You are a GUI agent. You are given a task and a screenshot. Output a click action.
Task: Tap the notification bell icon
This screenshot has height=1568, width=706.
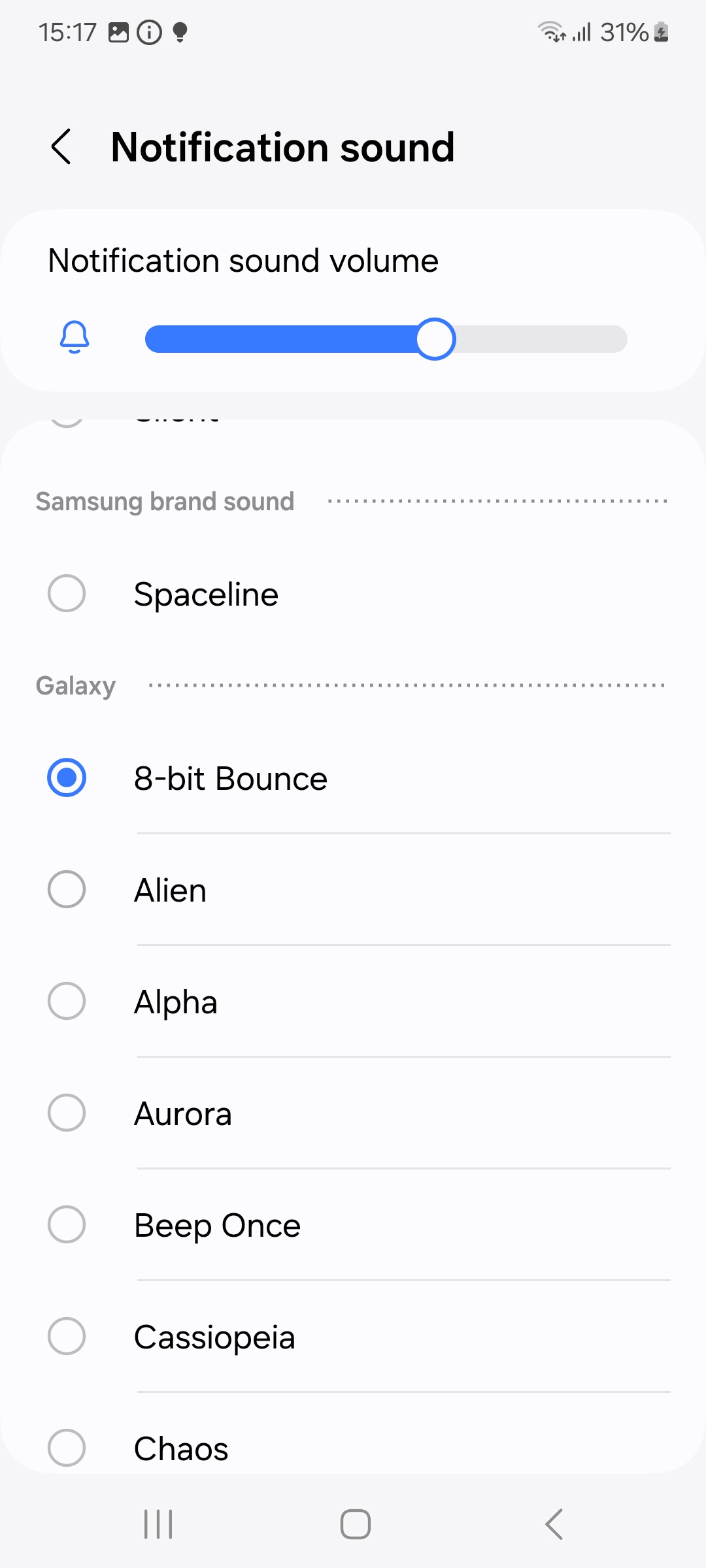73,339
